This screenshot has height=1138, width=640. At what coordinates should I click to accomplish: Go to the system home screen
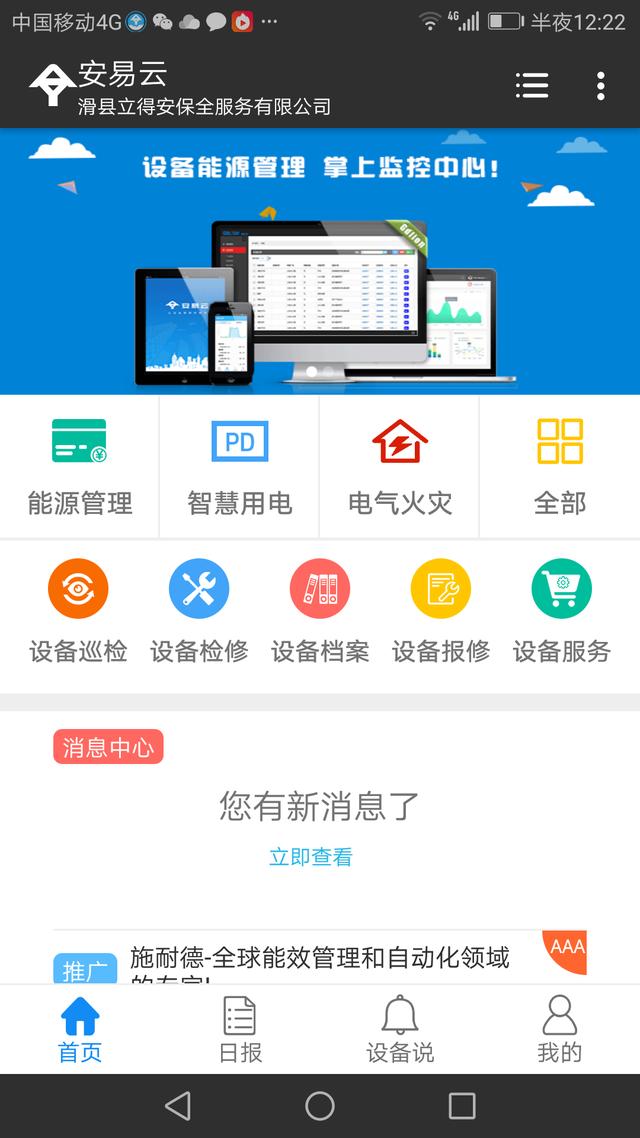[320, 1105]
